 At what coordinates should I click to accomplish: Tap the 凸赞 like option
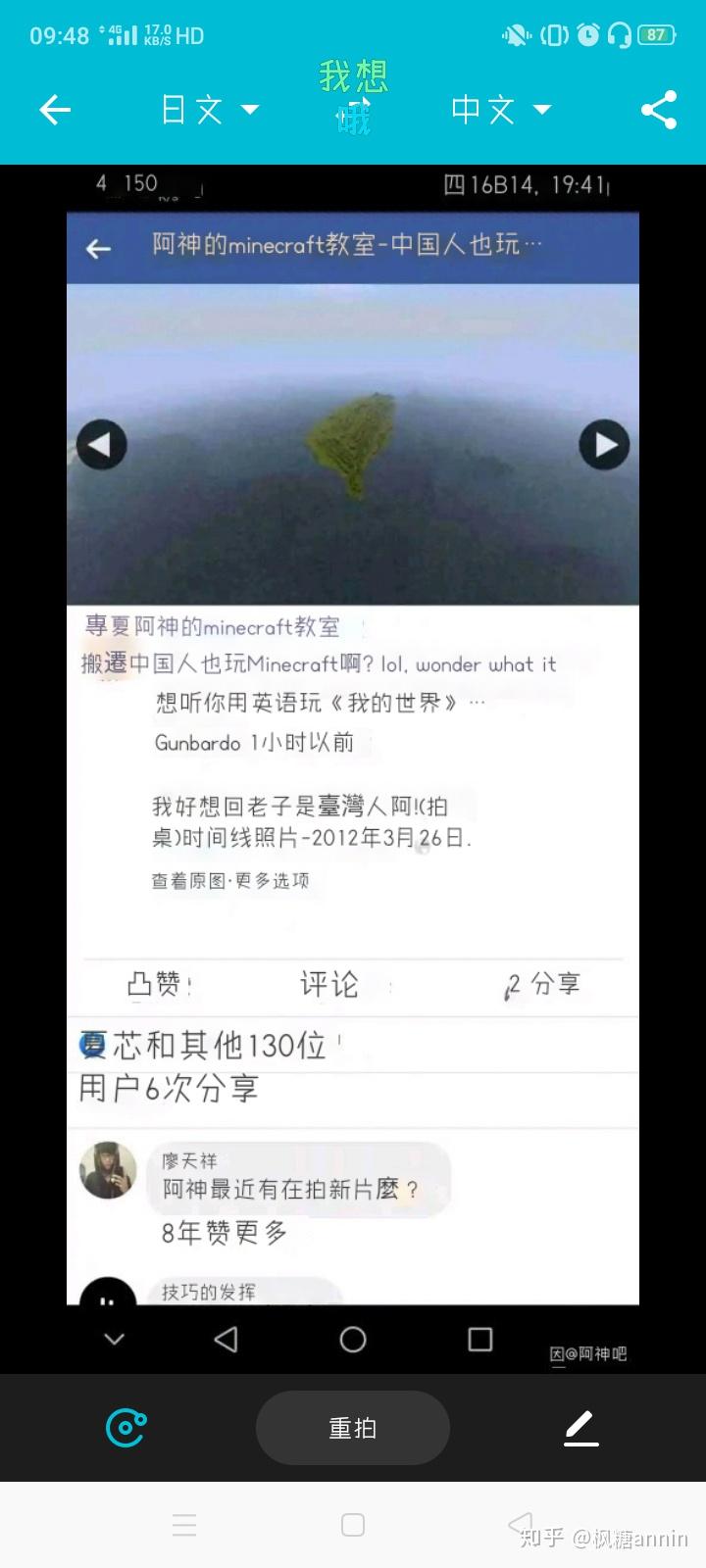tap(157, 986)
